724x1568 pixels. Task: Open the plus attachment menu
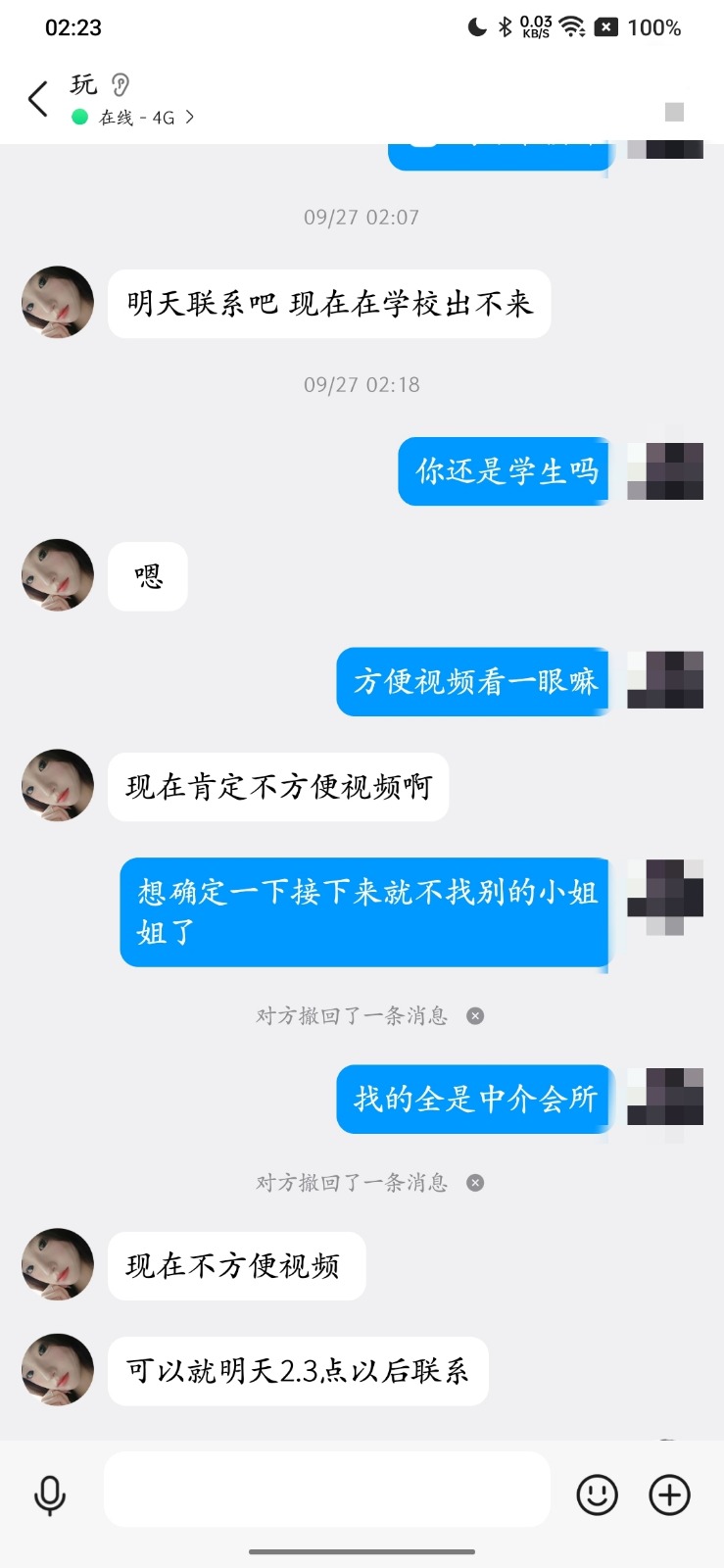(x=670, y=1495)
